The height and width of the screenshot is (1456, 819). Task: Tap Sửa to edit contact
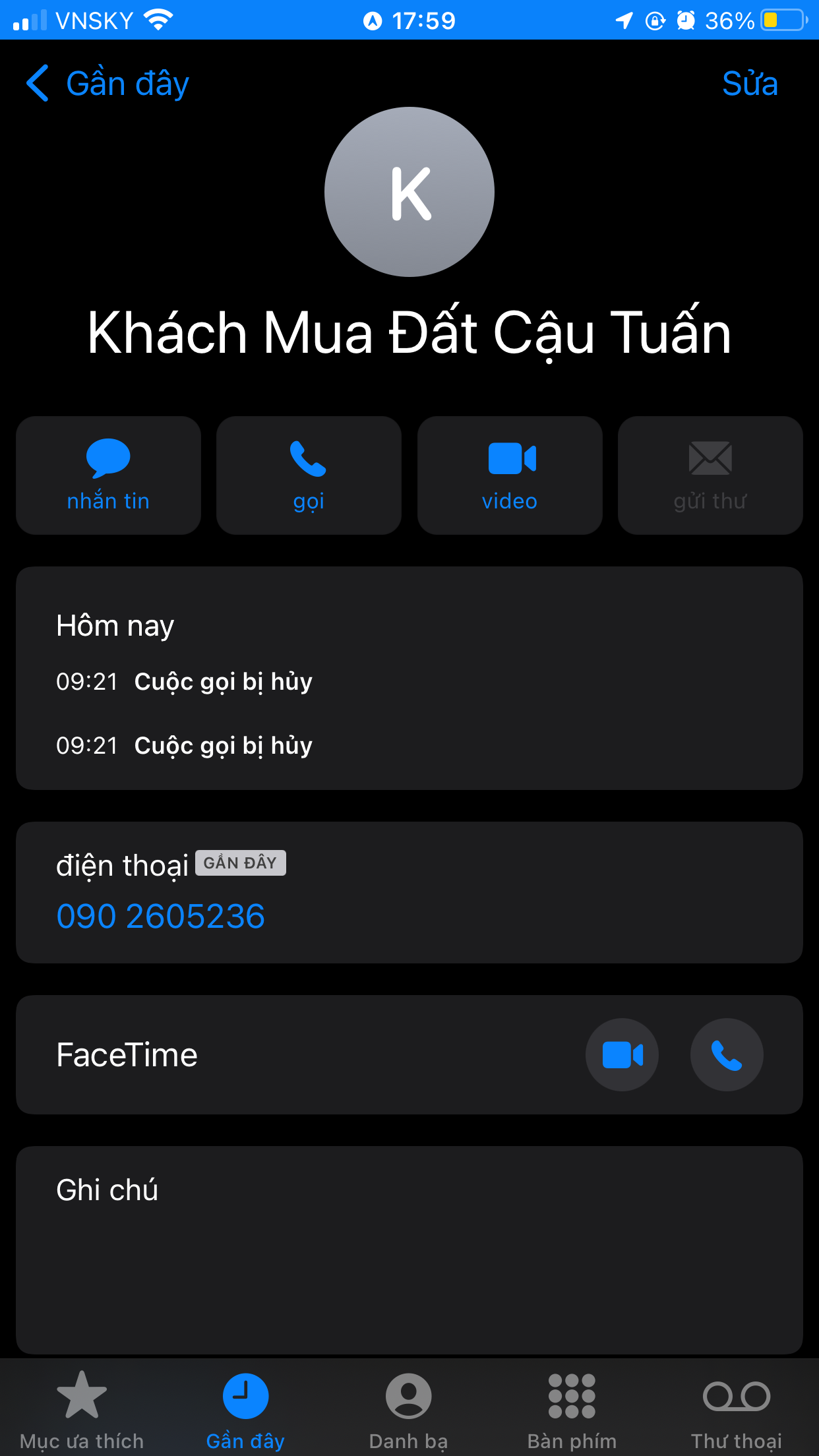point(750,84)
